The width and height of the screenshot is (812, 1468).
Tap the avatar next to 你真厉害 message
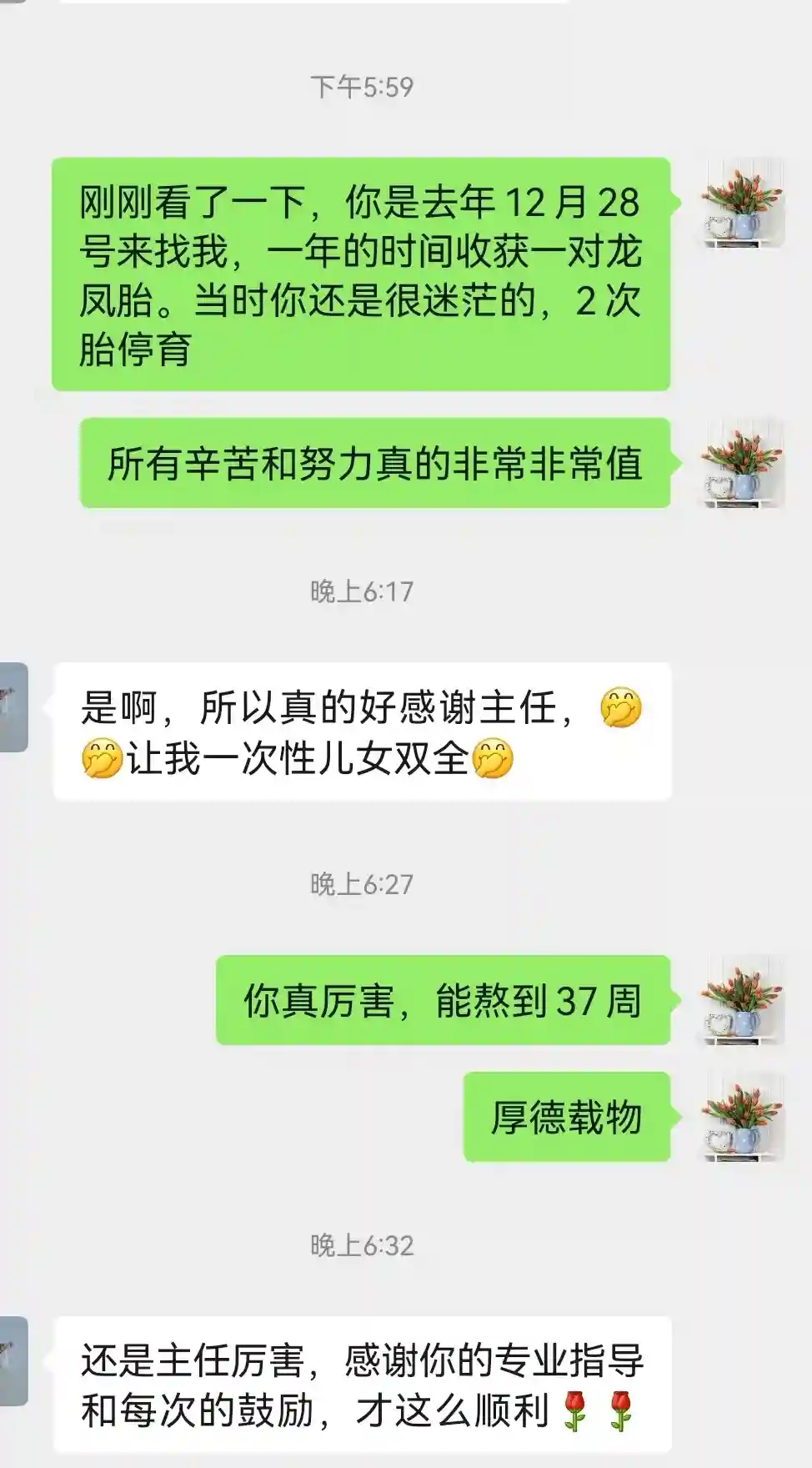(741, 999)
